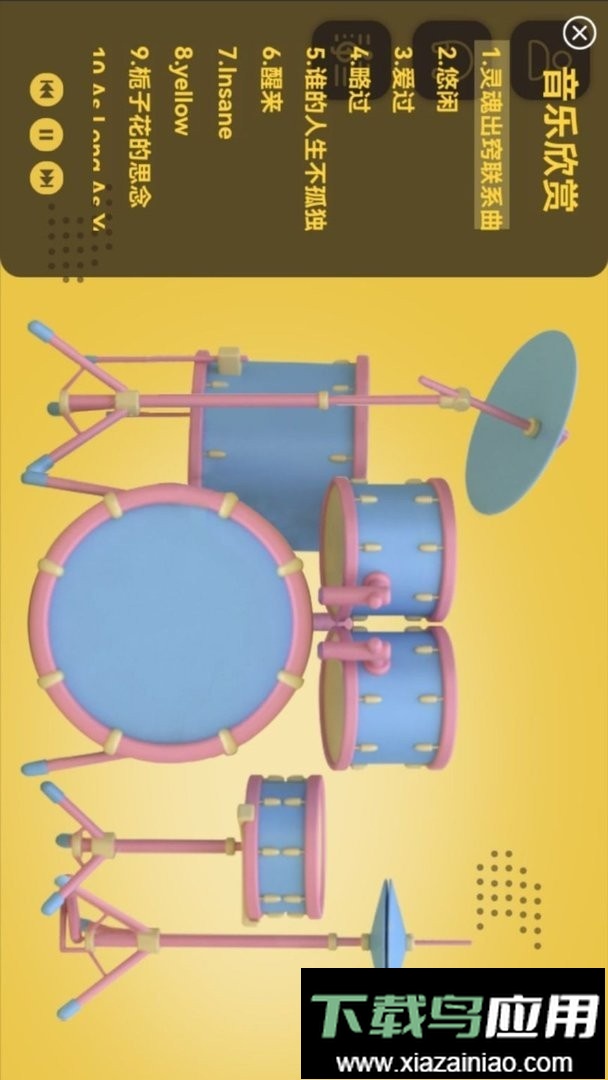Close the 音乐欣赏 panel
This screenshot has width=608, height=1080.
[580, 33]
